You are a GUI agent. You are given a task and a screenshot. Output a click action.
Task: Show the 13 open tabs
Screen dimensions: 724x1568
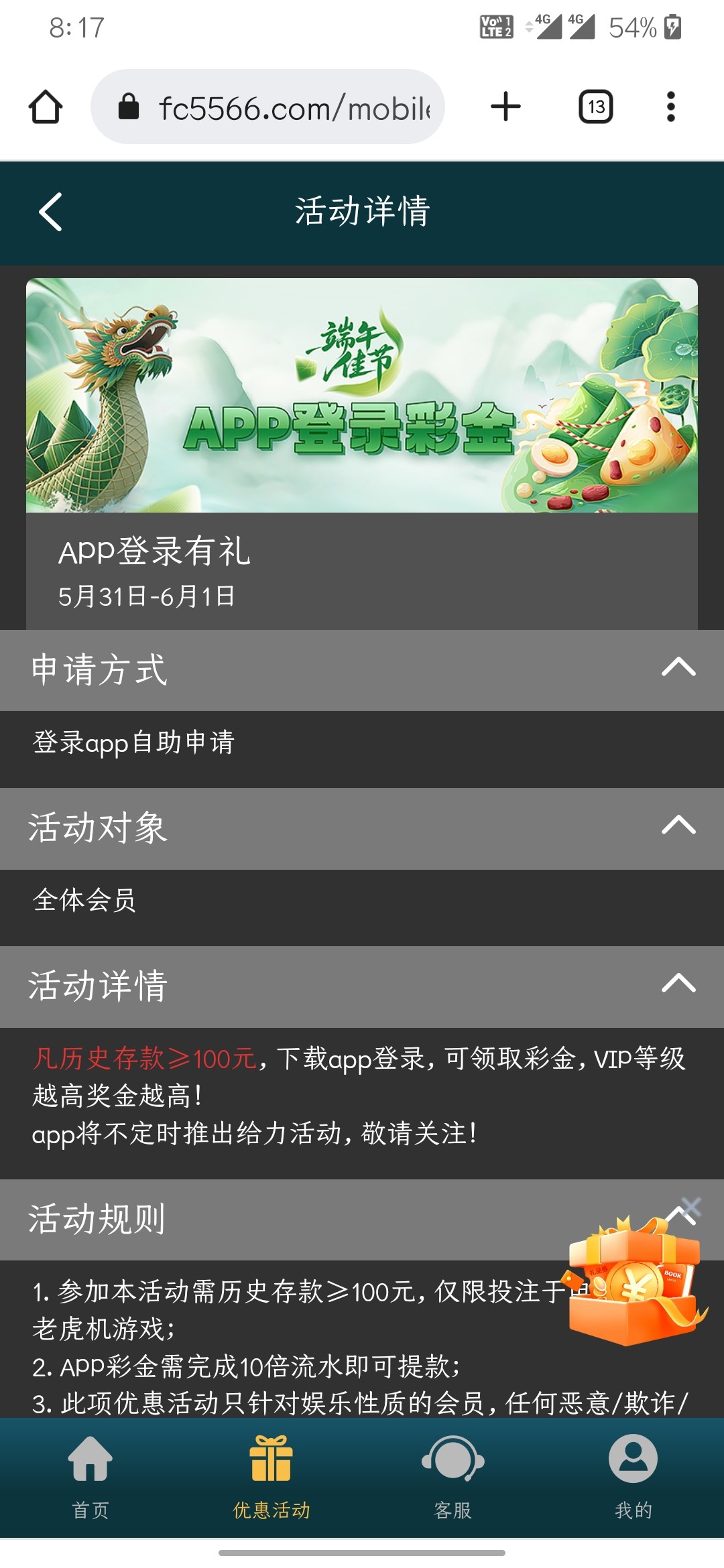coord(595,107)
